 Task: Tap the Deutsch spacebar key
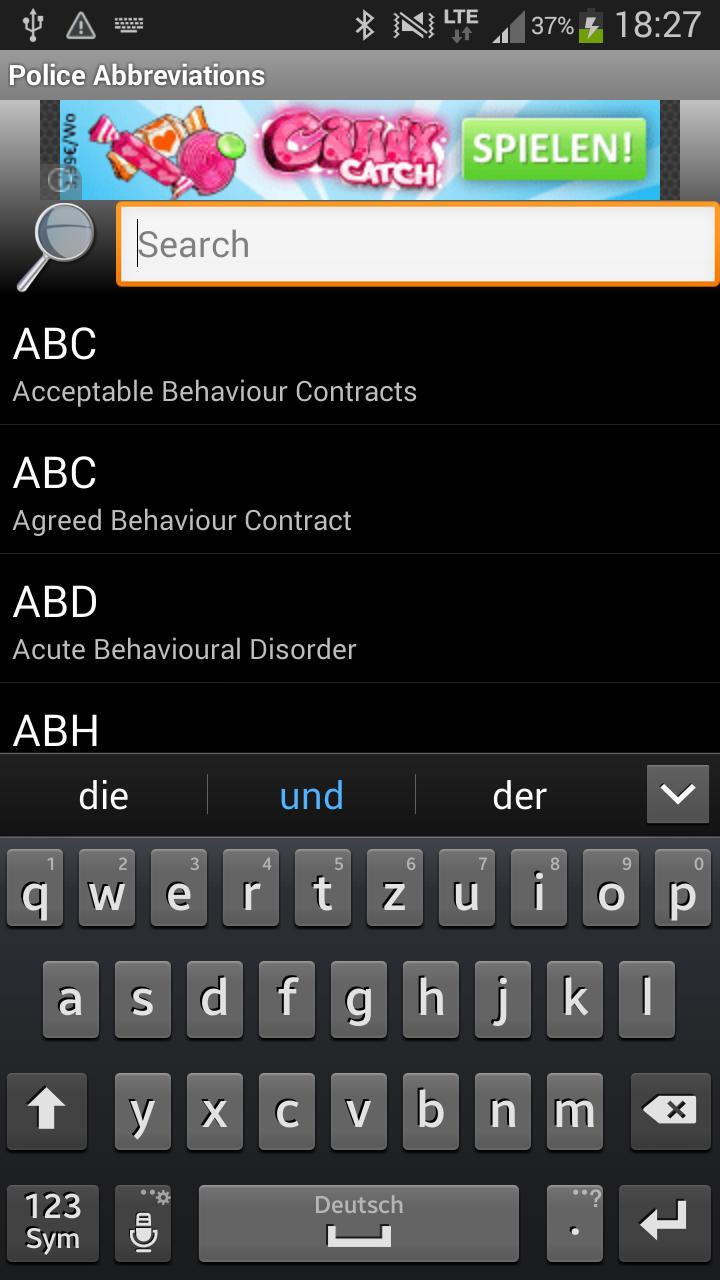(x=358, y=1222)
